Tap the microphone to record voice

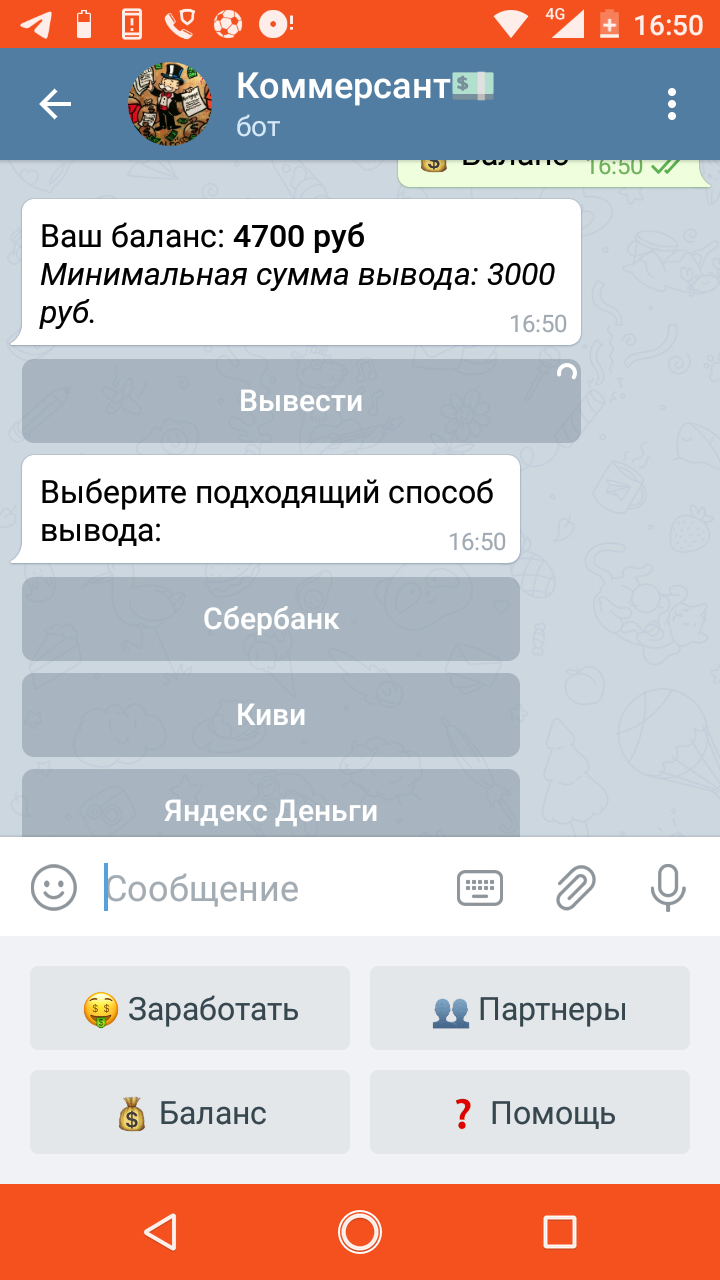point(668,888)
